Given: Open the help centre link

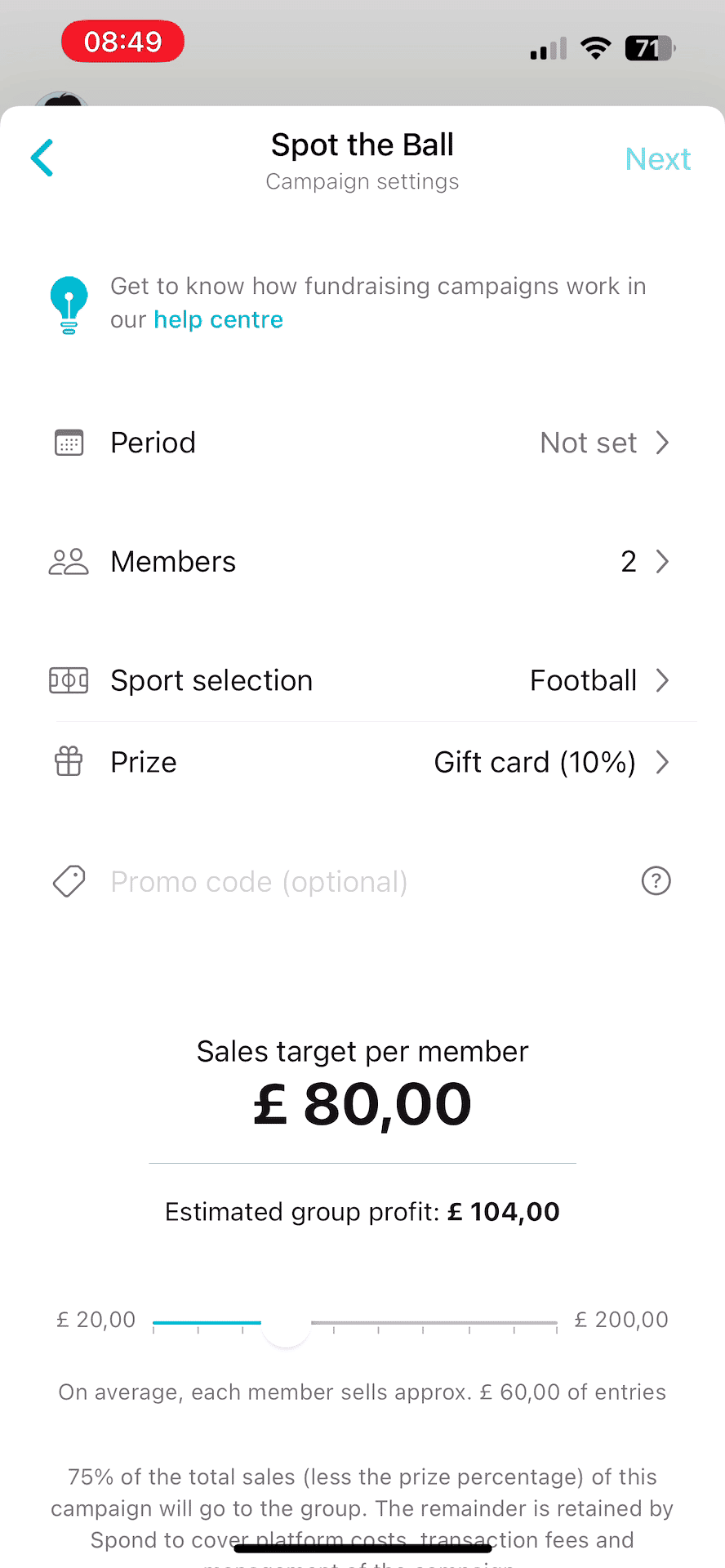Looking at the screenshot, I should click(x=218, y=319).
